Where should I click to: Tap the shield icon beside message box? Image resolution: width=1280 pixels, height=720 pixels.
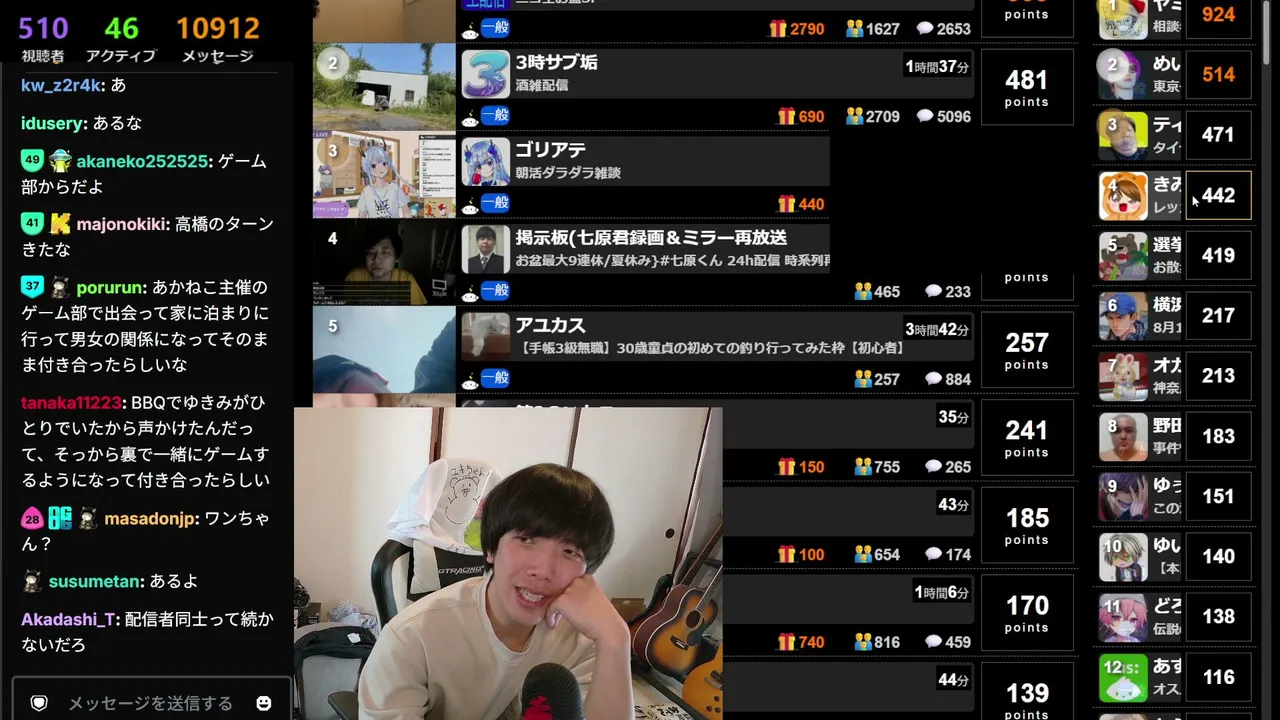(39, 703)
